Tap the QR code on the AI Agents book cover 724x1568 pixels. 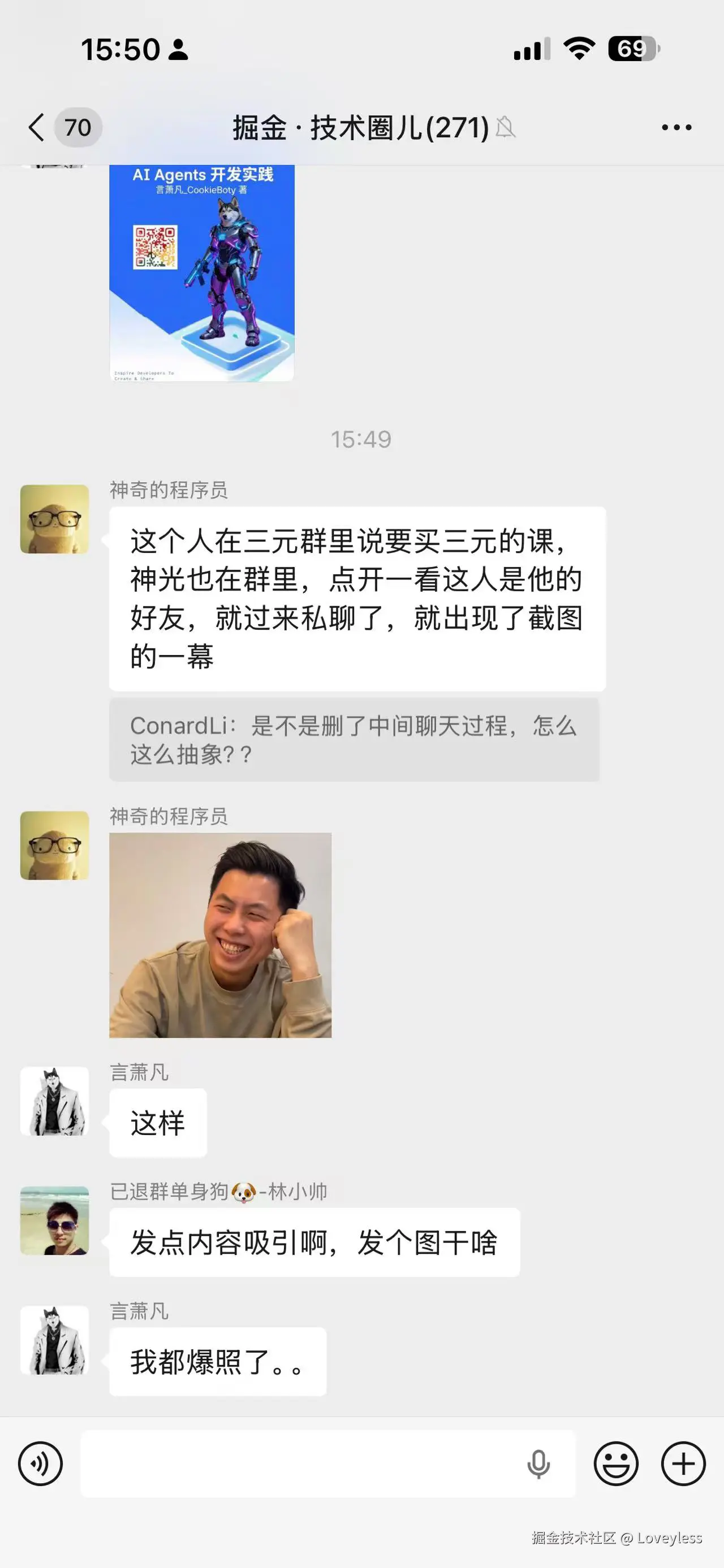click(157, 248)
